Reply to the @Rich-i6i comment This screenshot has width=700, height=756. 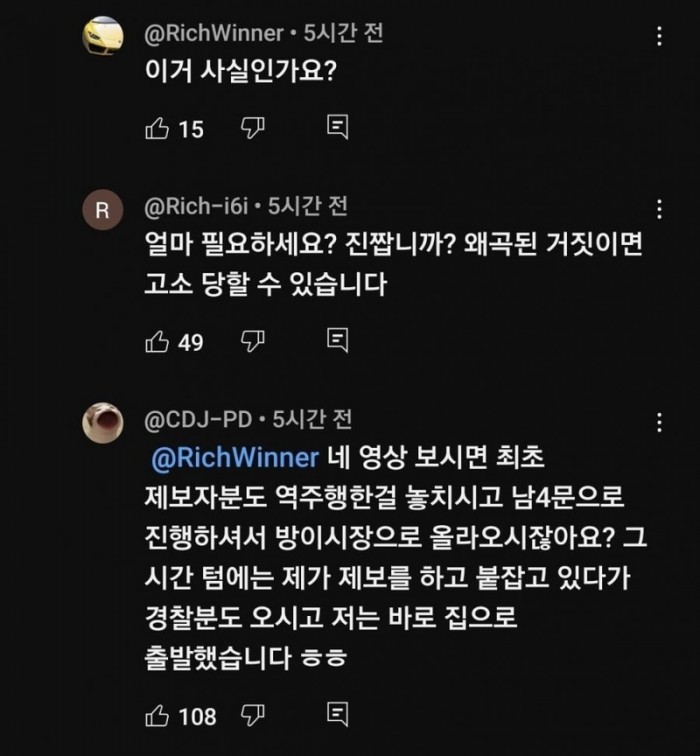tap(338, 342)
